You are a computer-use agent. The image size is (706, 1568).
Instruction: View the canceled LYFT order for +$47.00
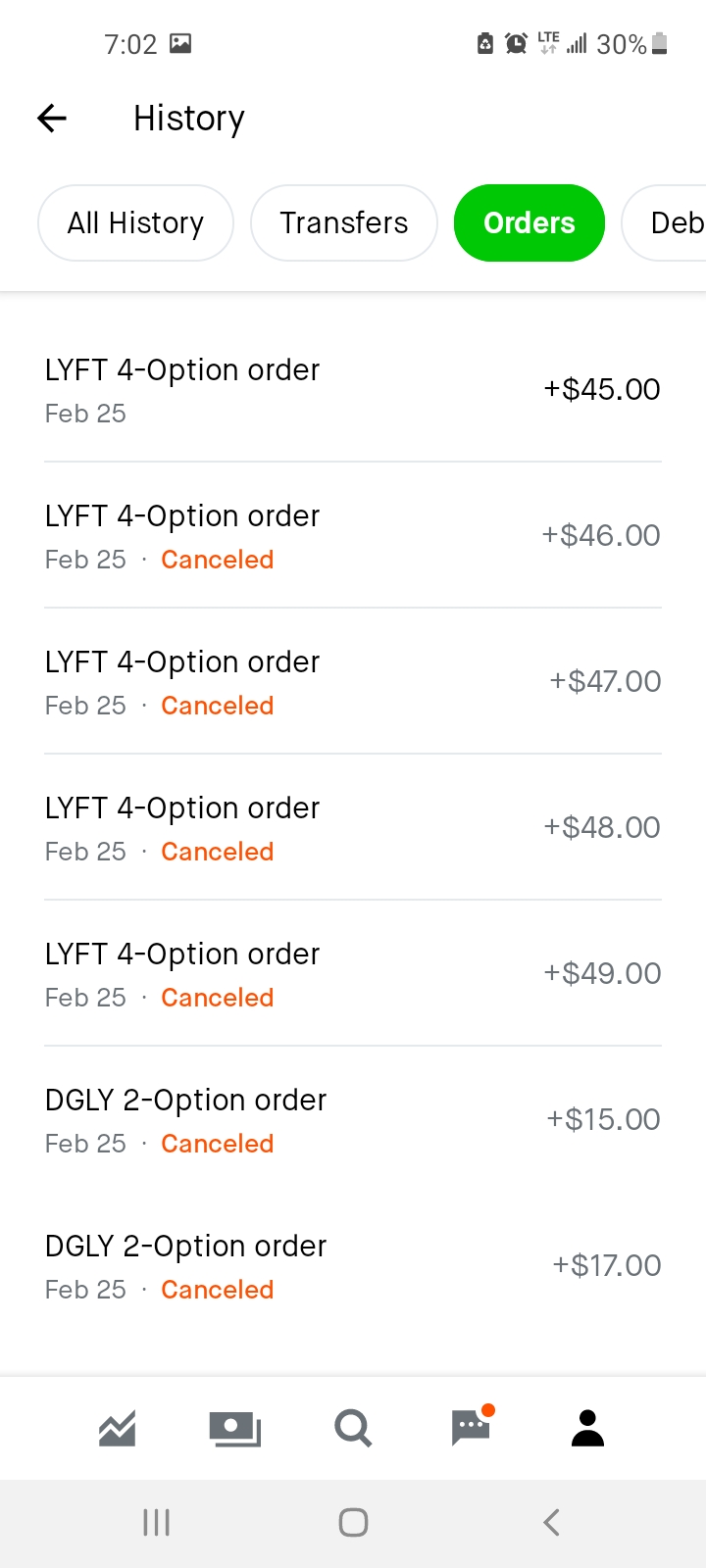[353, 682]
